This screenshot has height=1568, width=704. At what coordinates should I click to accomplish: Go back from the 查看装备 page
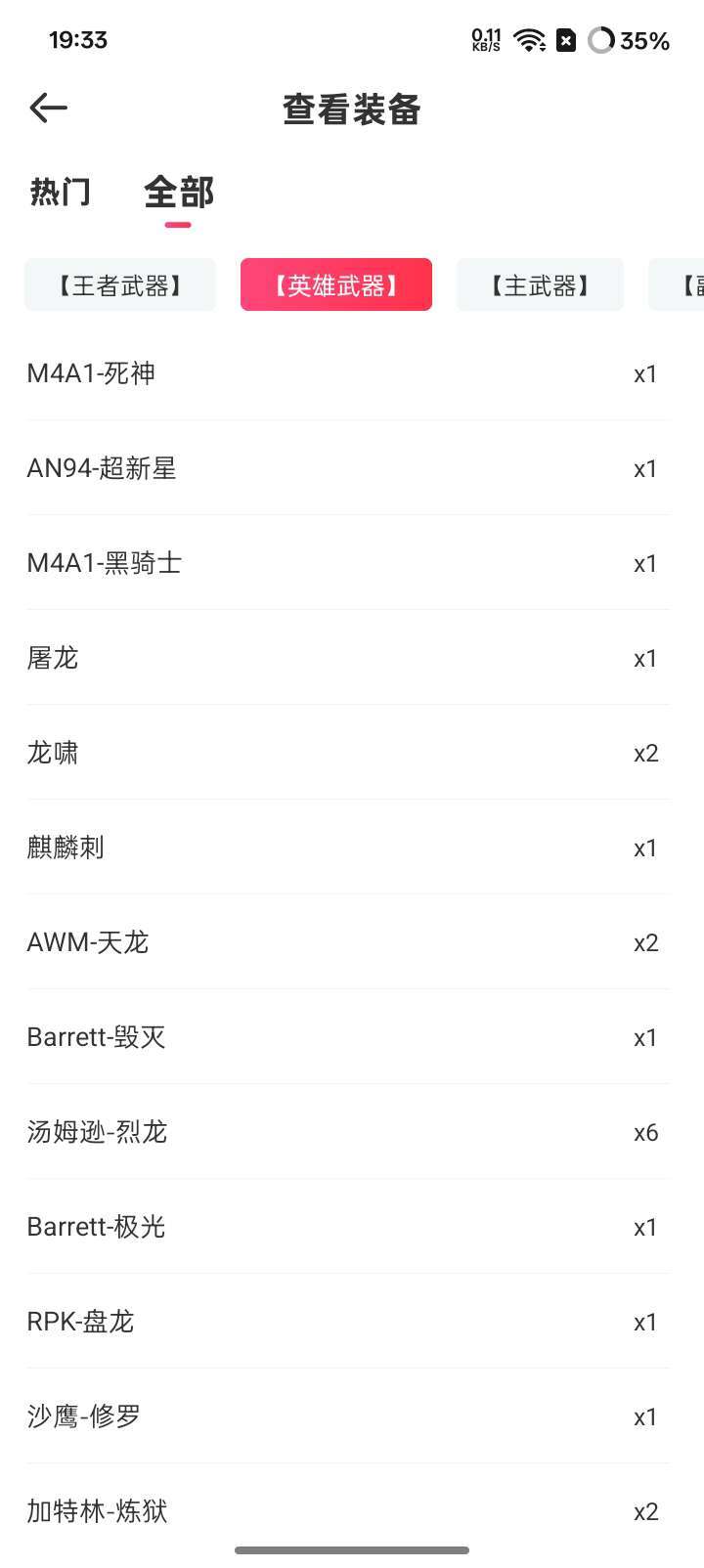coord(48,108)
